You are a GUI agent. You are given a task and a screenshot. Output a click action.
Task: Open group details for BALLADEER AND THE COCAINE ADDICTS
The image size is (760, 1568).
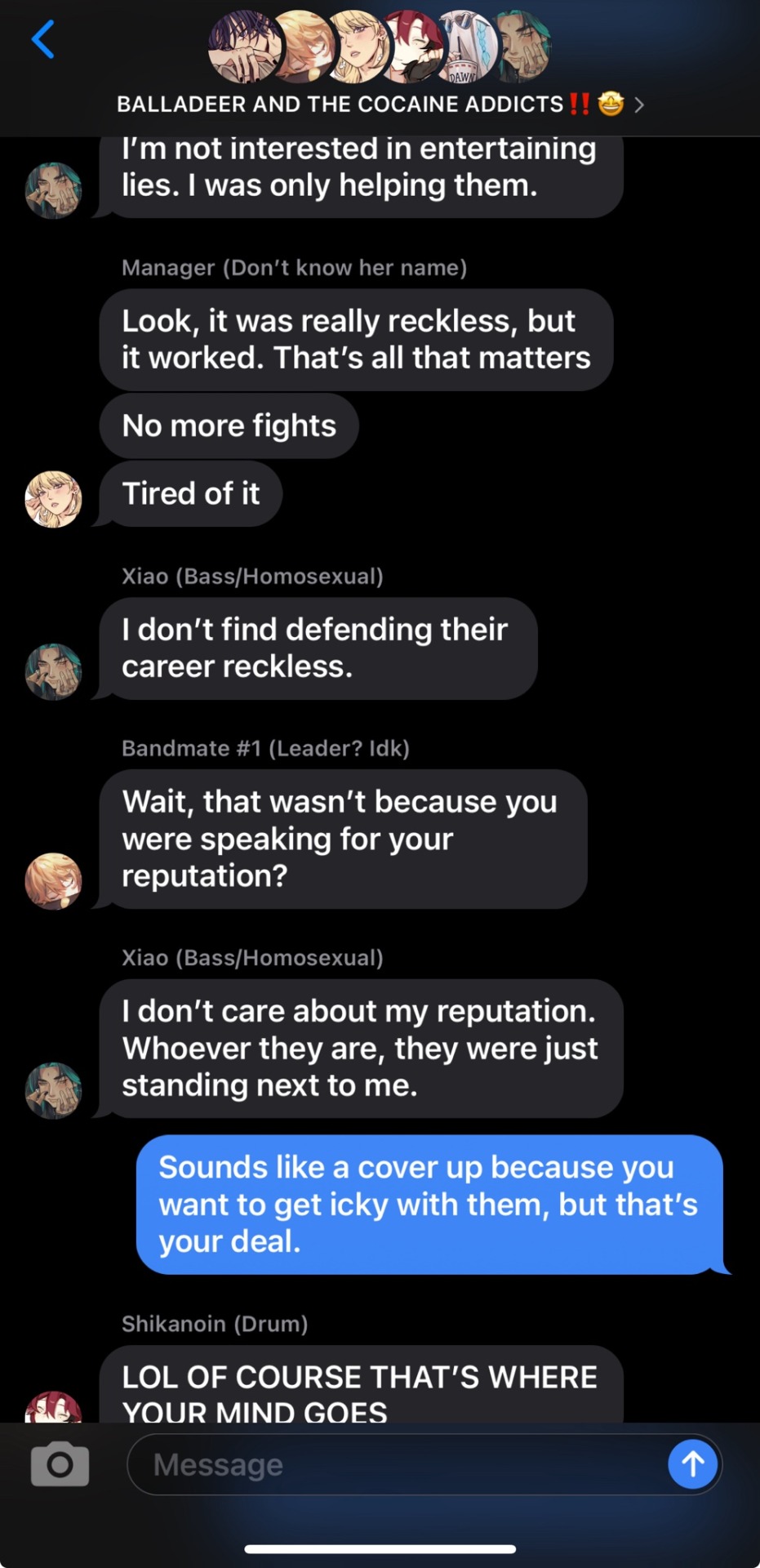(380, 105)
